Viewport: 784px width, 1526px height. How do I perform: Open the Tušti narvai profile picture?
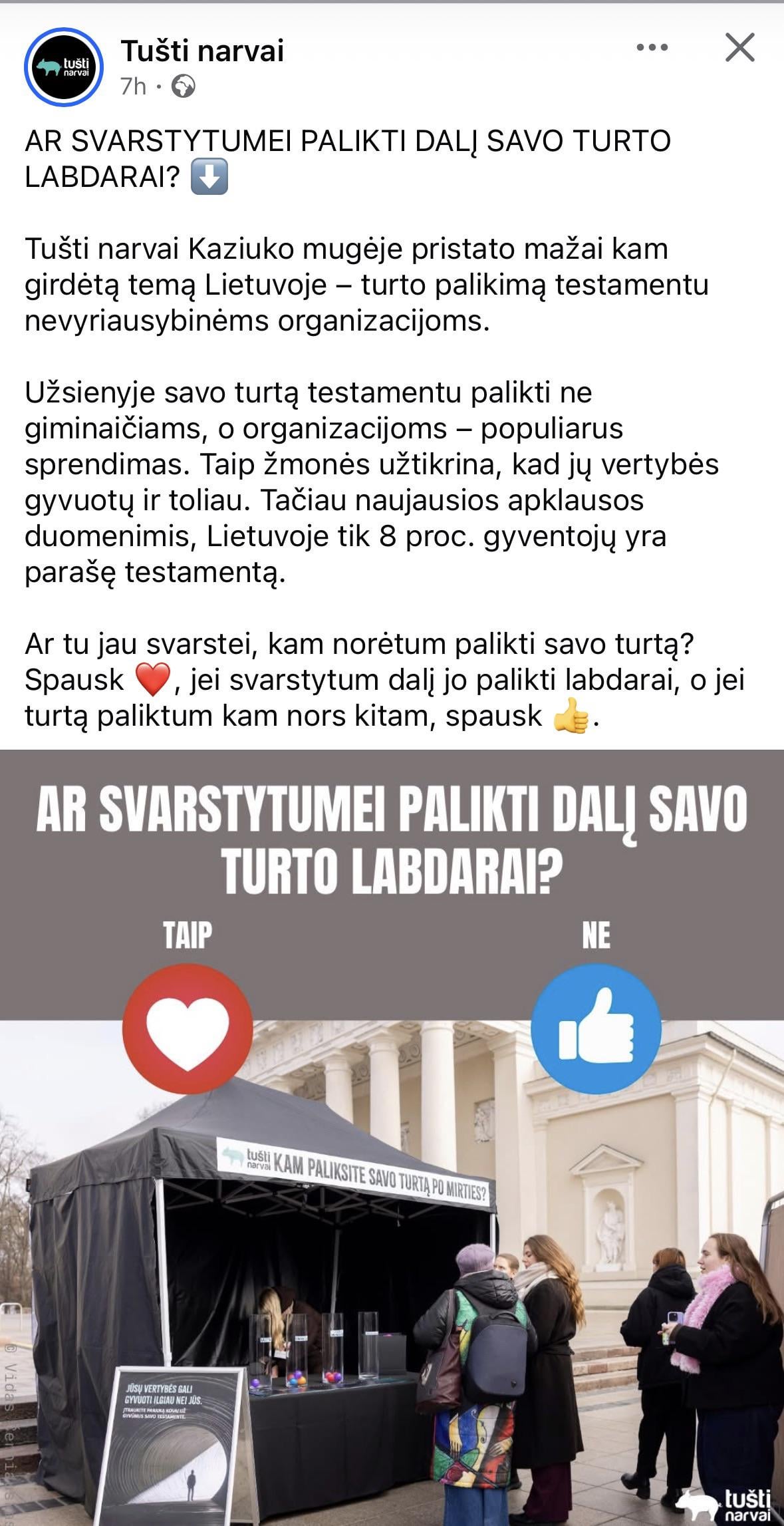(x=63, y=68)
